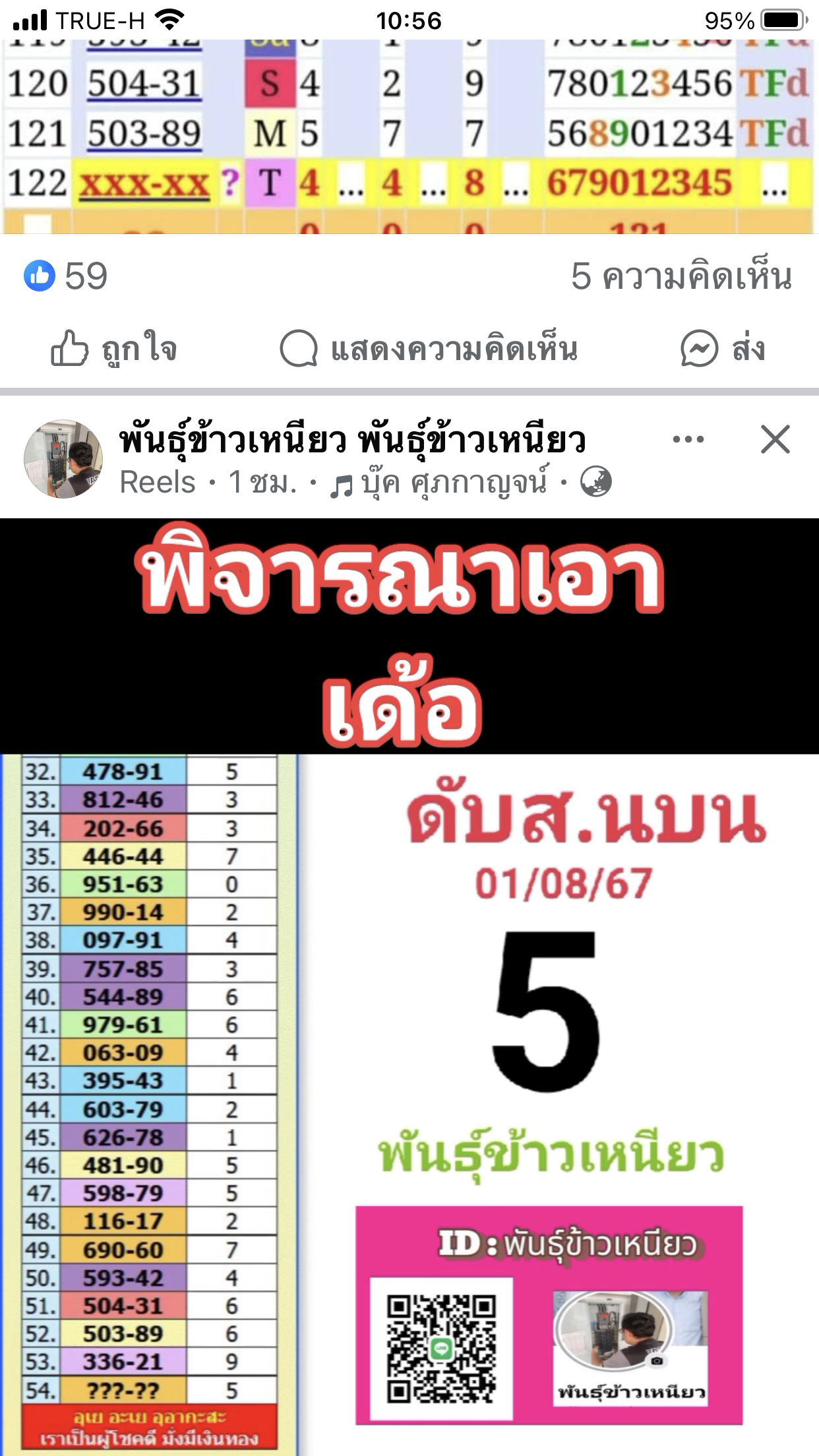Open the audio บุ๊ค ศุภกาญจน์ link
The image size is (819, 1456).
tap(455, 483)
